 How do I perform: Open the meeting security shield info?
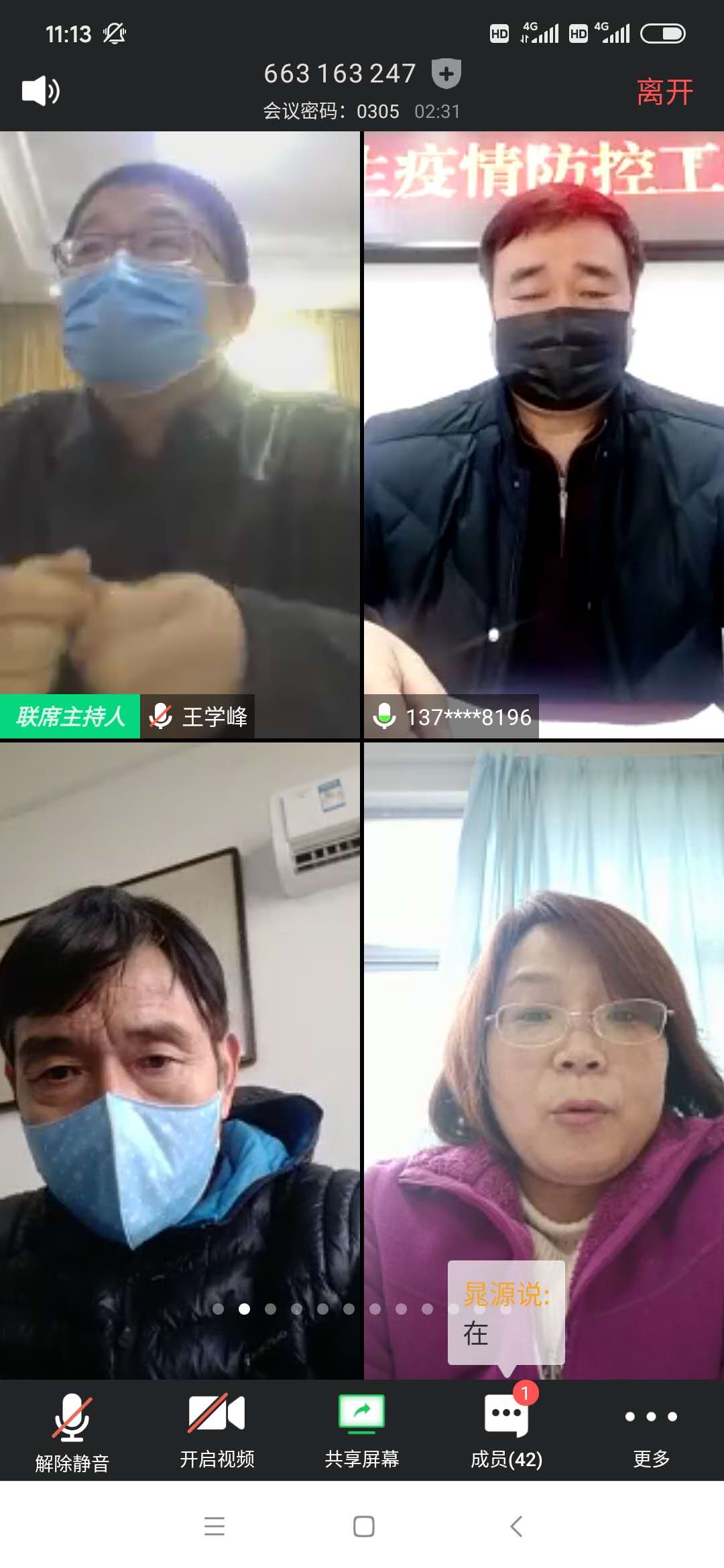(x=446, y=74)
